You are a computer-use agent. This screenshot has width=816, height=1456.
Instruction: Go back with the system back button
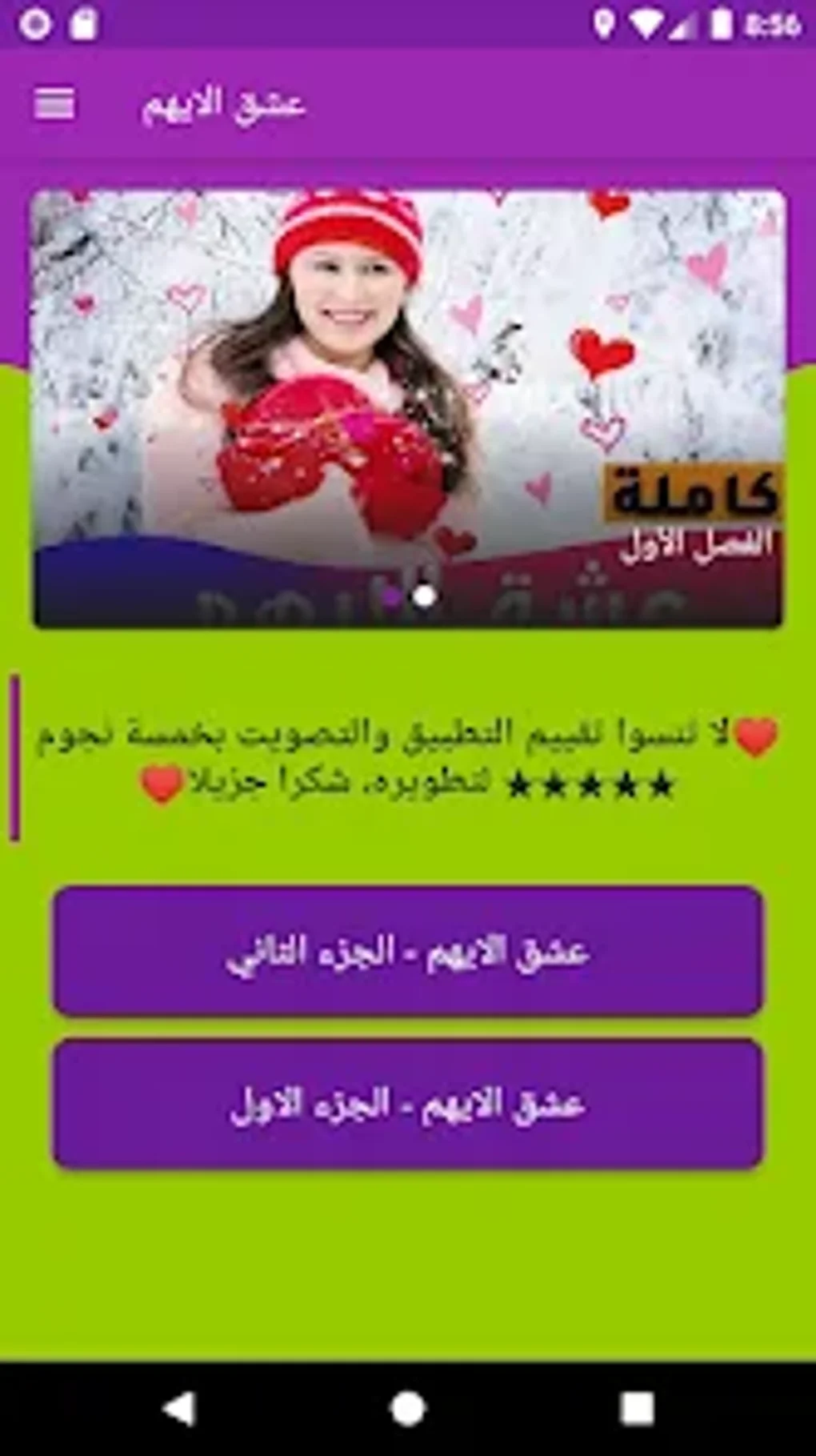click(x=179, y=1409)
